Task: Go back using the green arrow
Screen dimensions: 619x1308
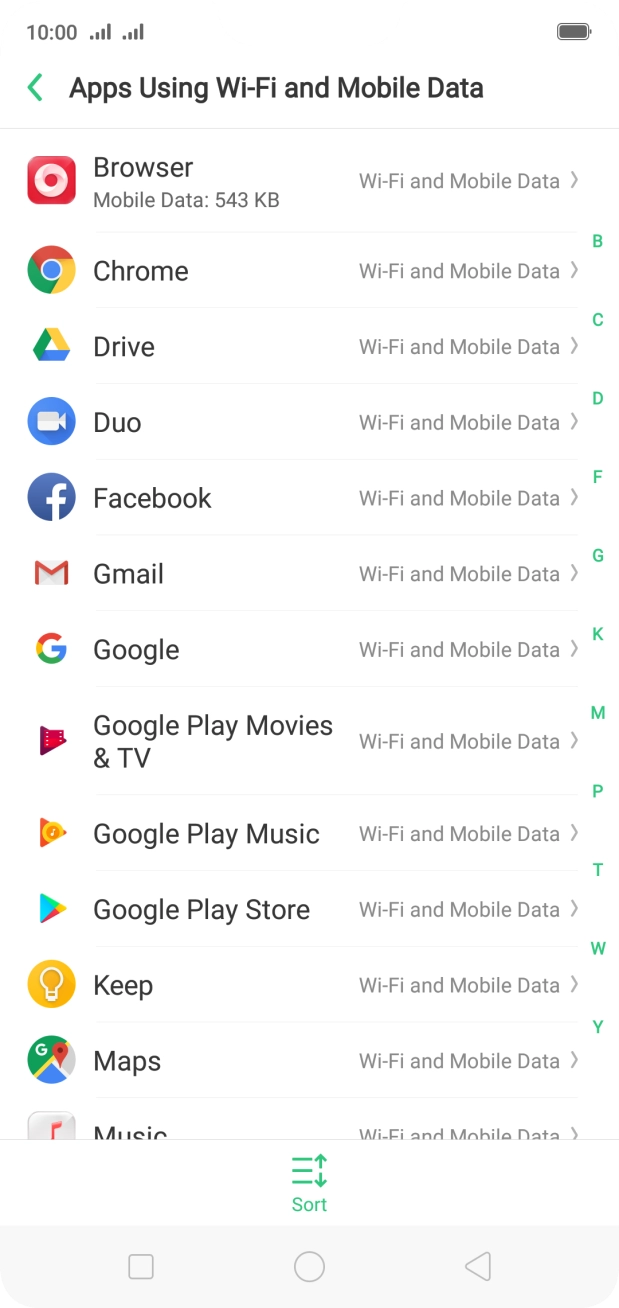Action: click(x=35, y=88)
